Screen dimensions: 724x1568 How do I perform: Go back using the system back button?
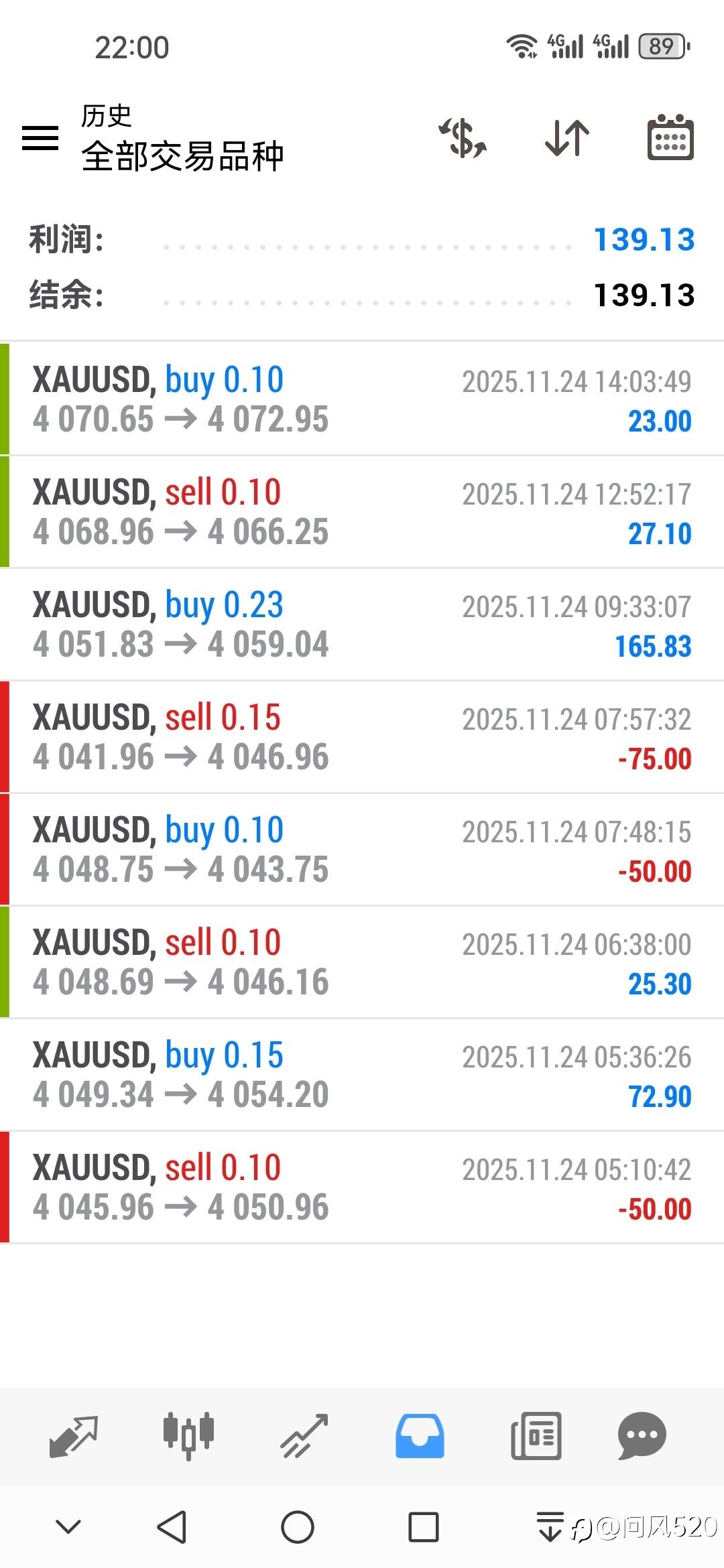[x=172, y=1527]
